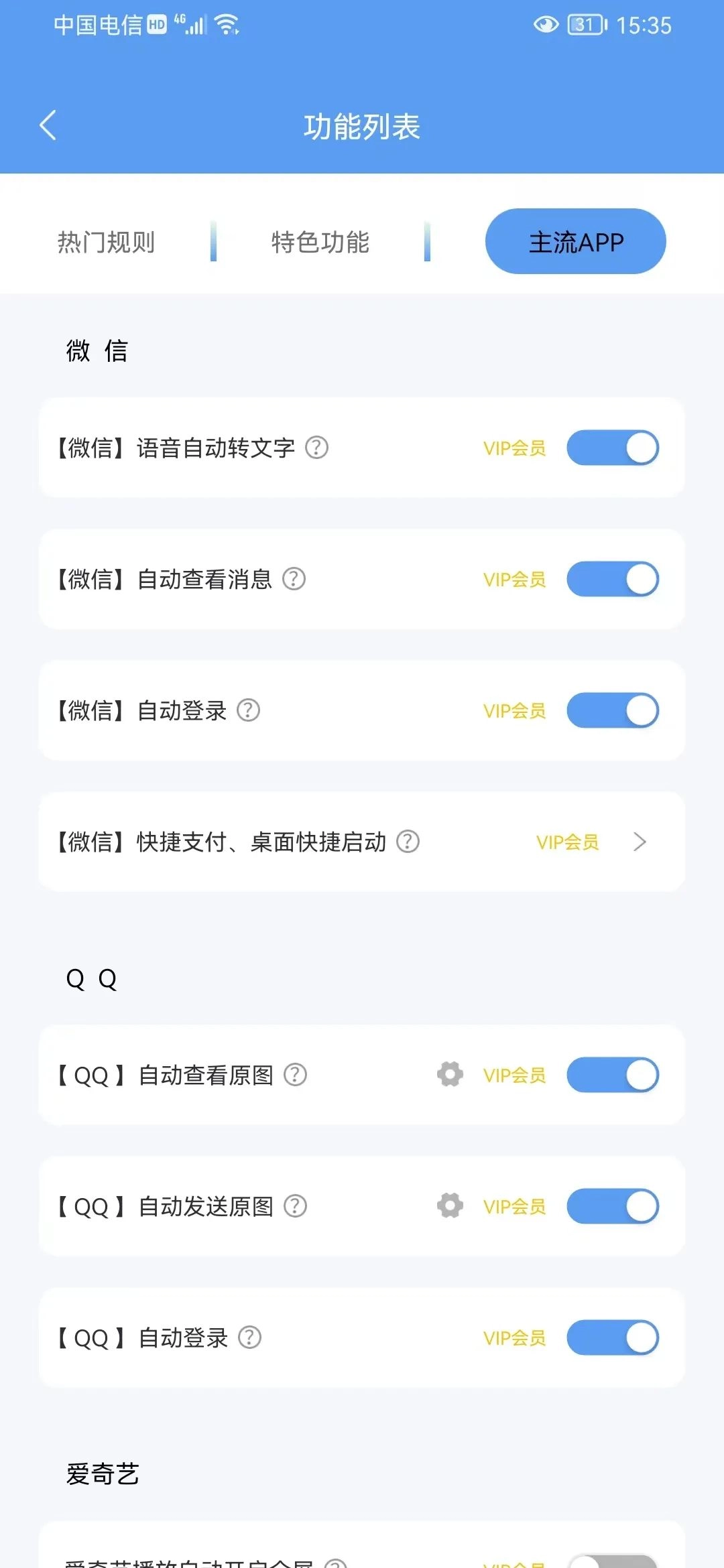The image size is (724, 1568).
Task: Click the question mark beside 【微信】自动查看消息
Action: point(295,580)
